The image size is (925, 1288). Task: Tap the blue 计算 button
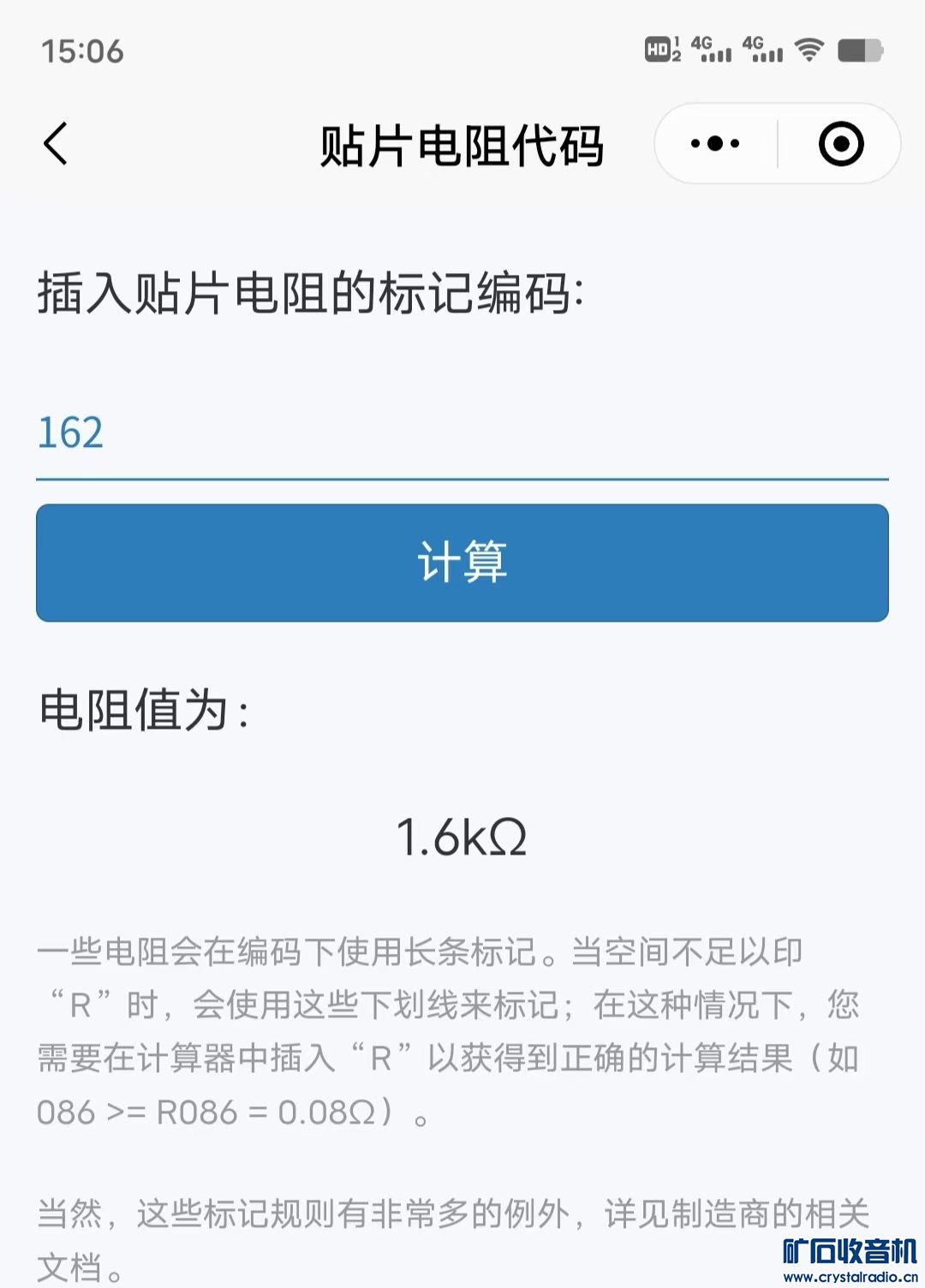[462, 563]
